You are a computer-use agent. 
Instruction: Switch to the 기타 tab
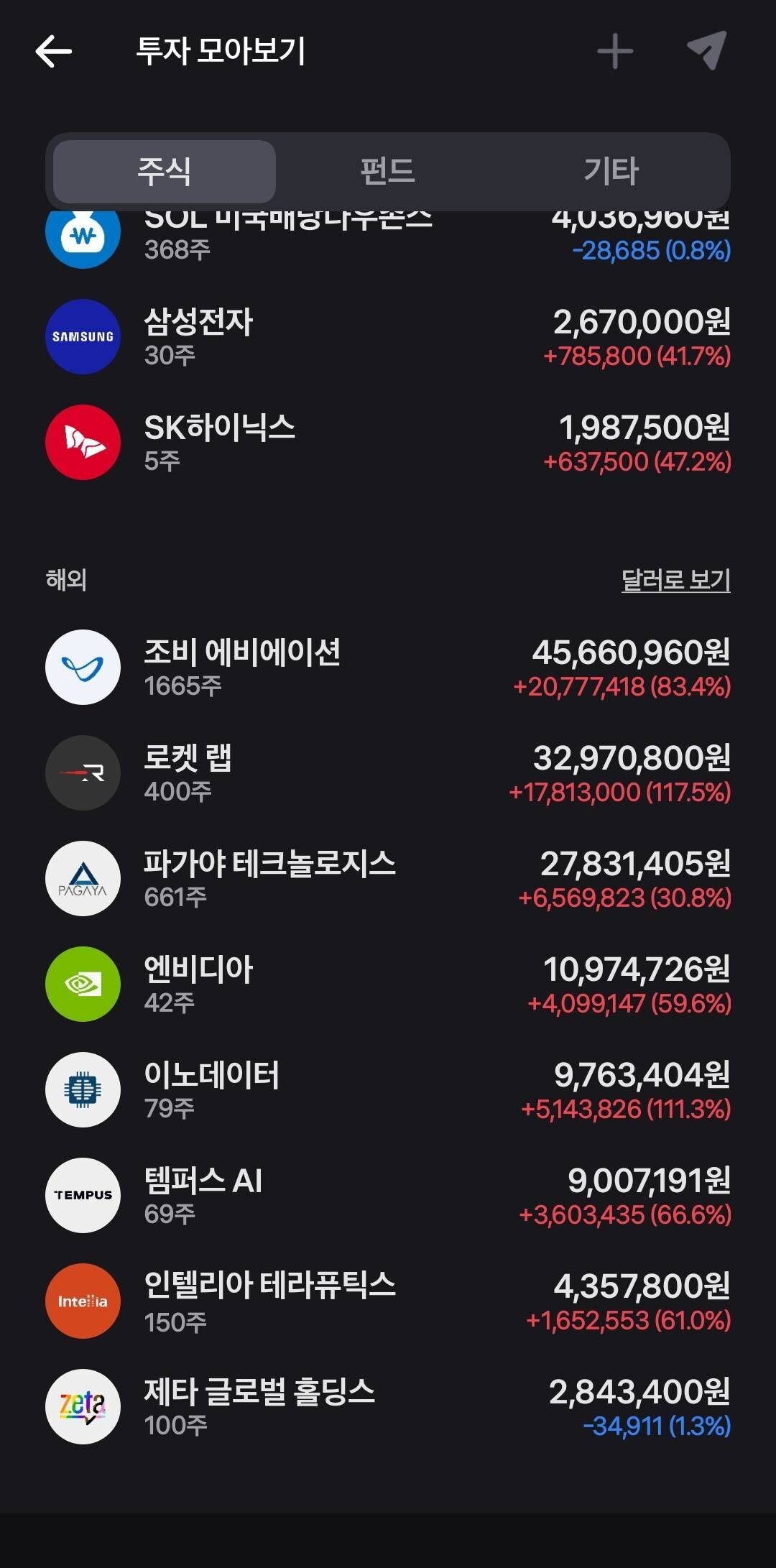(x=611, y=171)
